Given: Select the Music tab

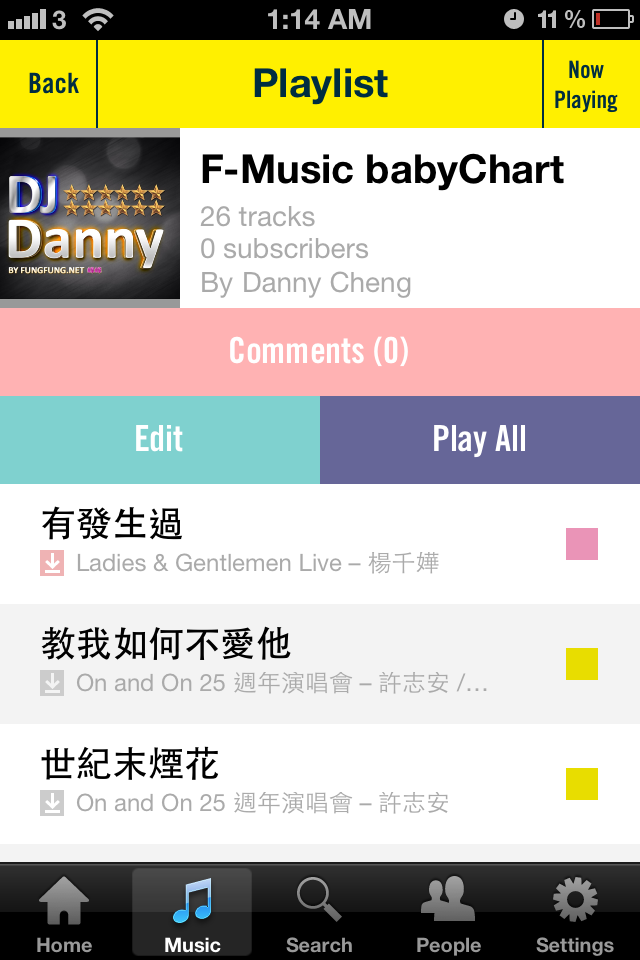Looking at the screenshot, I should (x=192, y=914).
